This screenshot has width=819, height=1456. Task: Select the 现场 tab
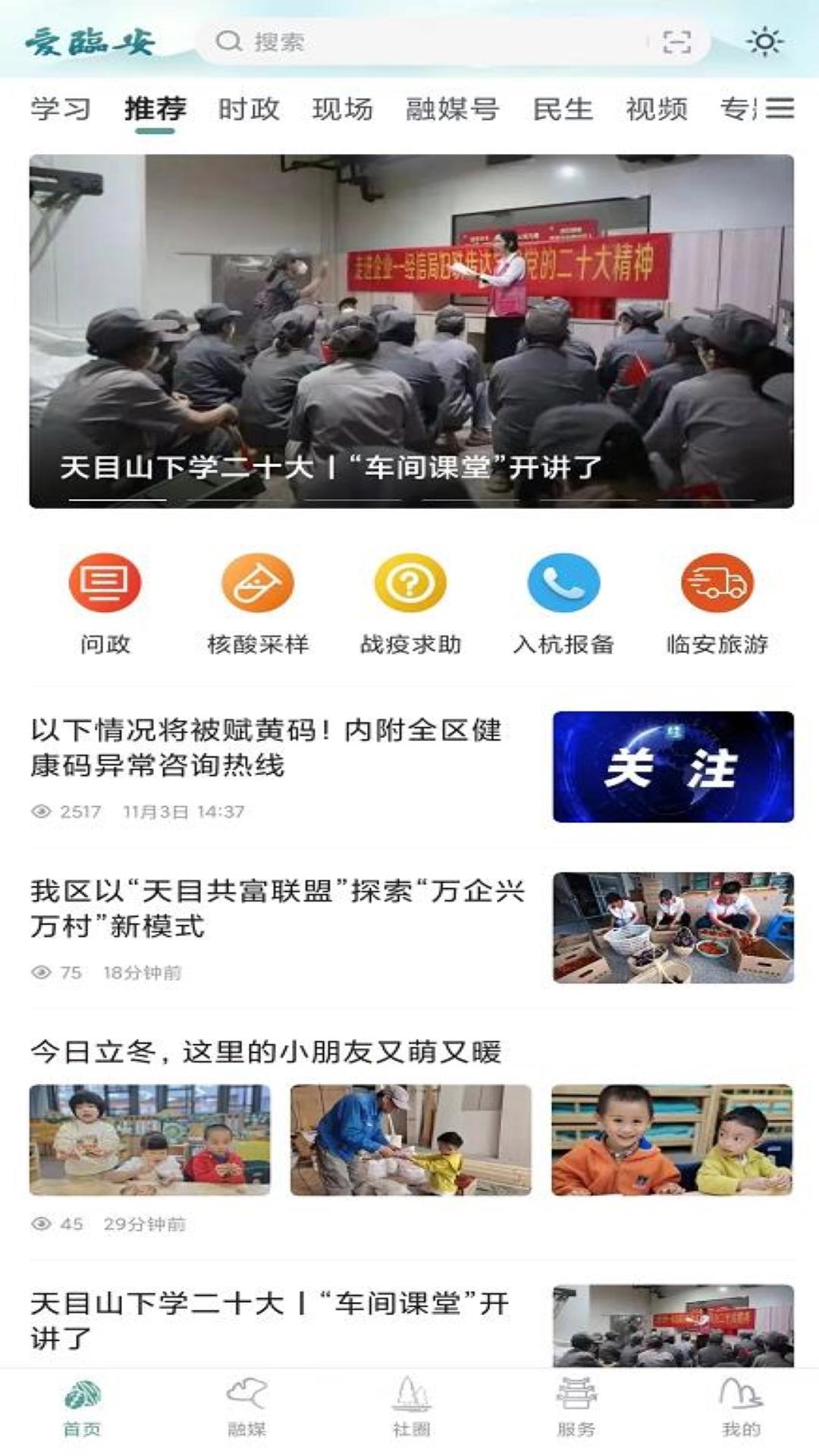pyautogui.click(x=343, y=109)
